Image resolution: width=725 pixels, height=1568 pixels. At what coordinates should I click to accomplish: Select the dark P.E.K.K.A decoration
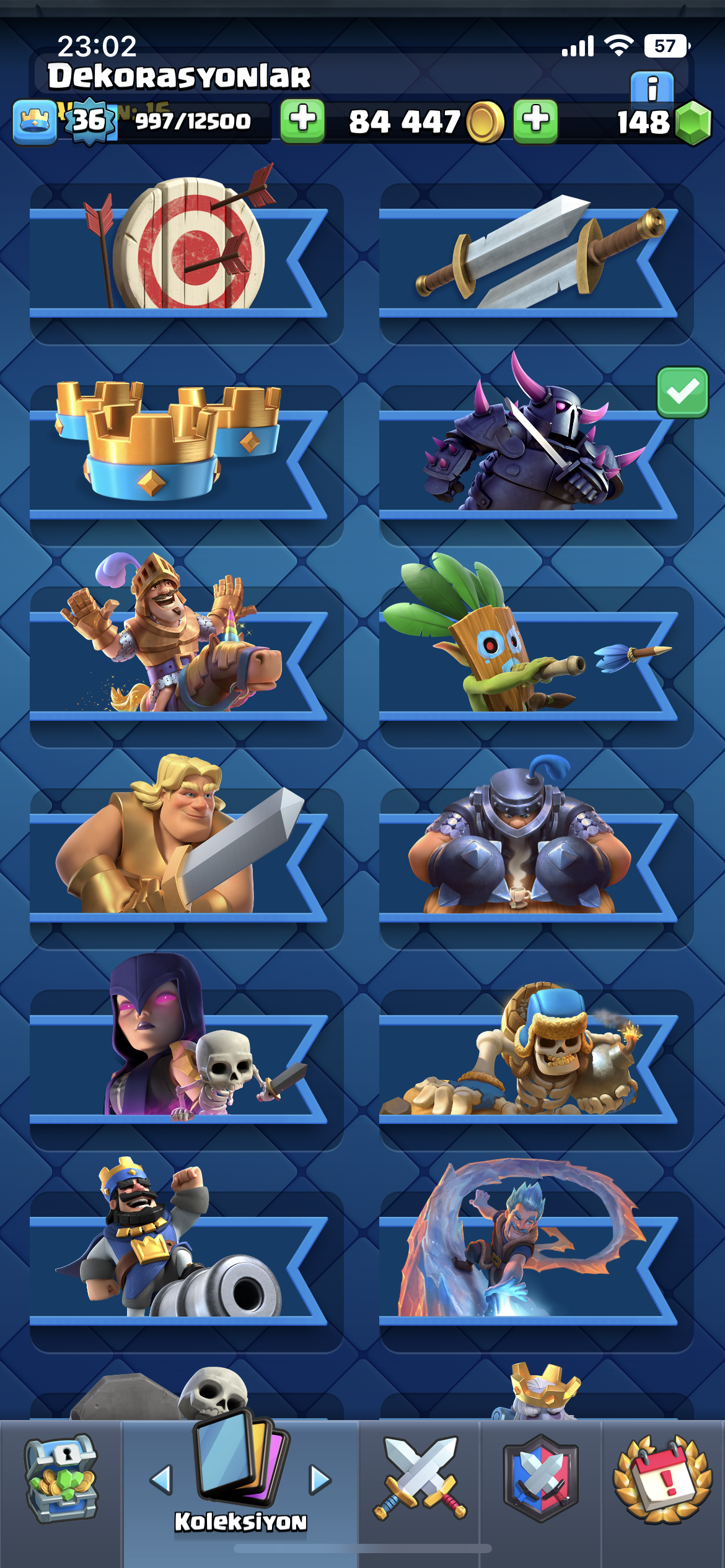pos(536,465)
